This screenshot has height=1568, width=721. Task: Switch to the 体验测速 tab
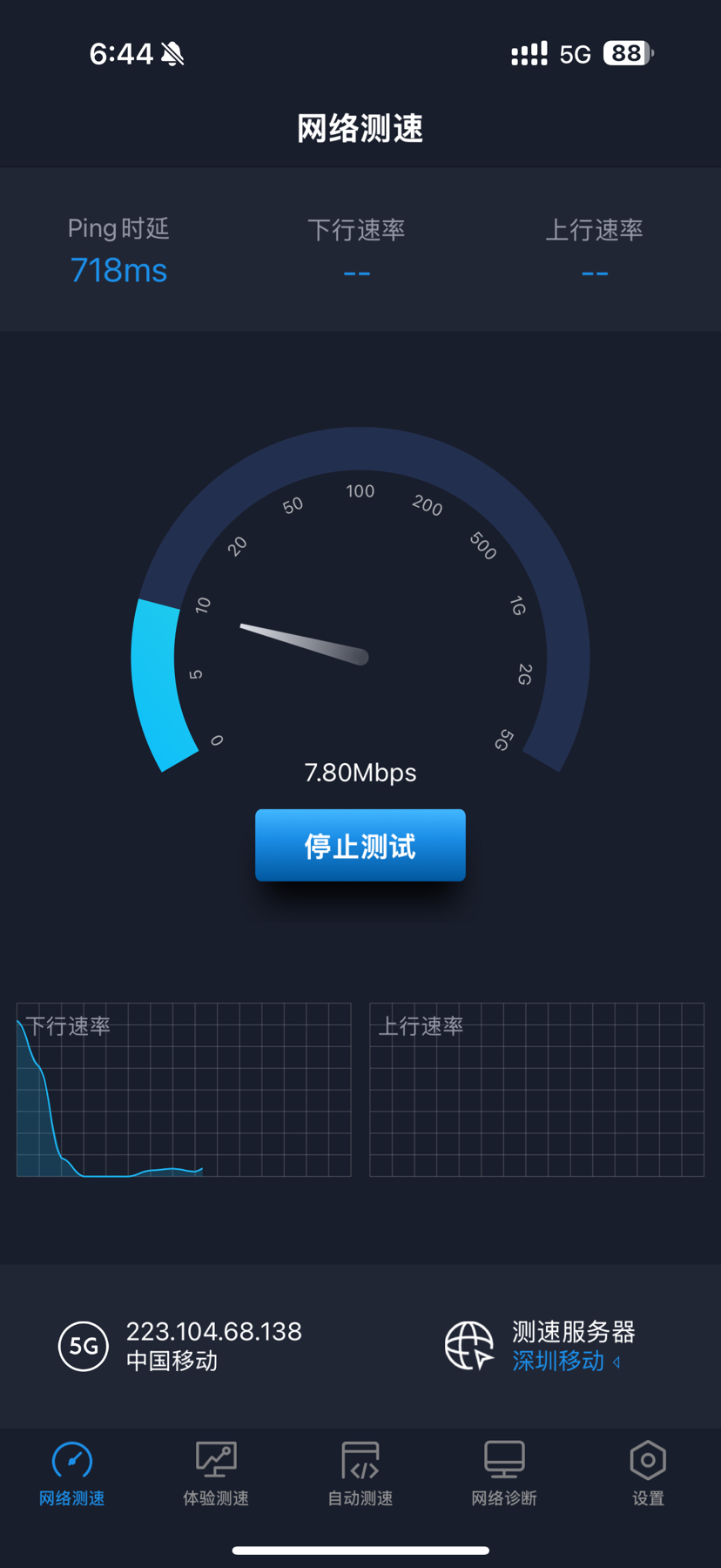click(x=216, y=1474)
